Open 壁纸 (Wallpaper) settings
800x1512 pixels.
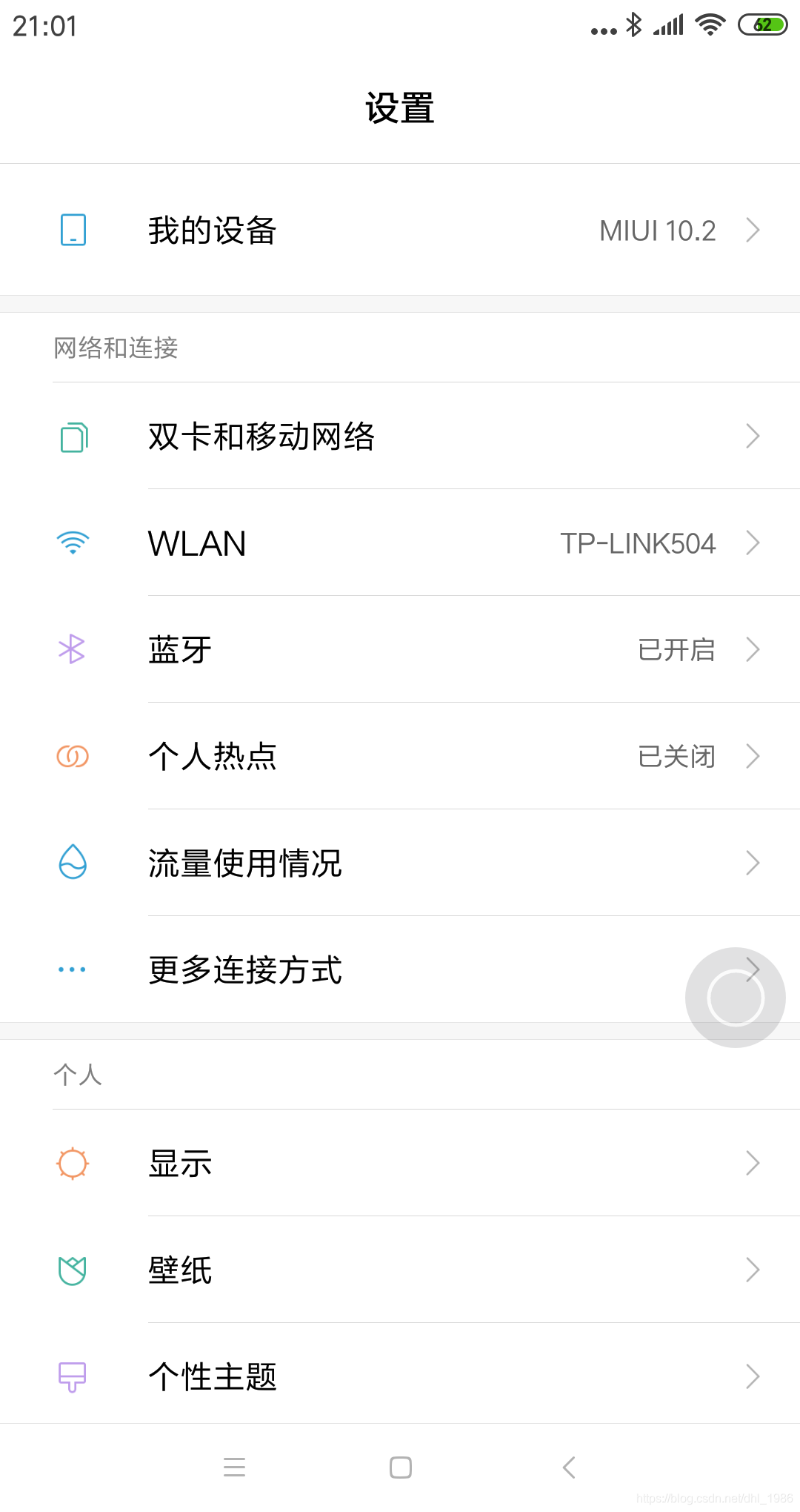[x=400, y=1270]
